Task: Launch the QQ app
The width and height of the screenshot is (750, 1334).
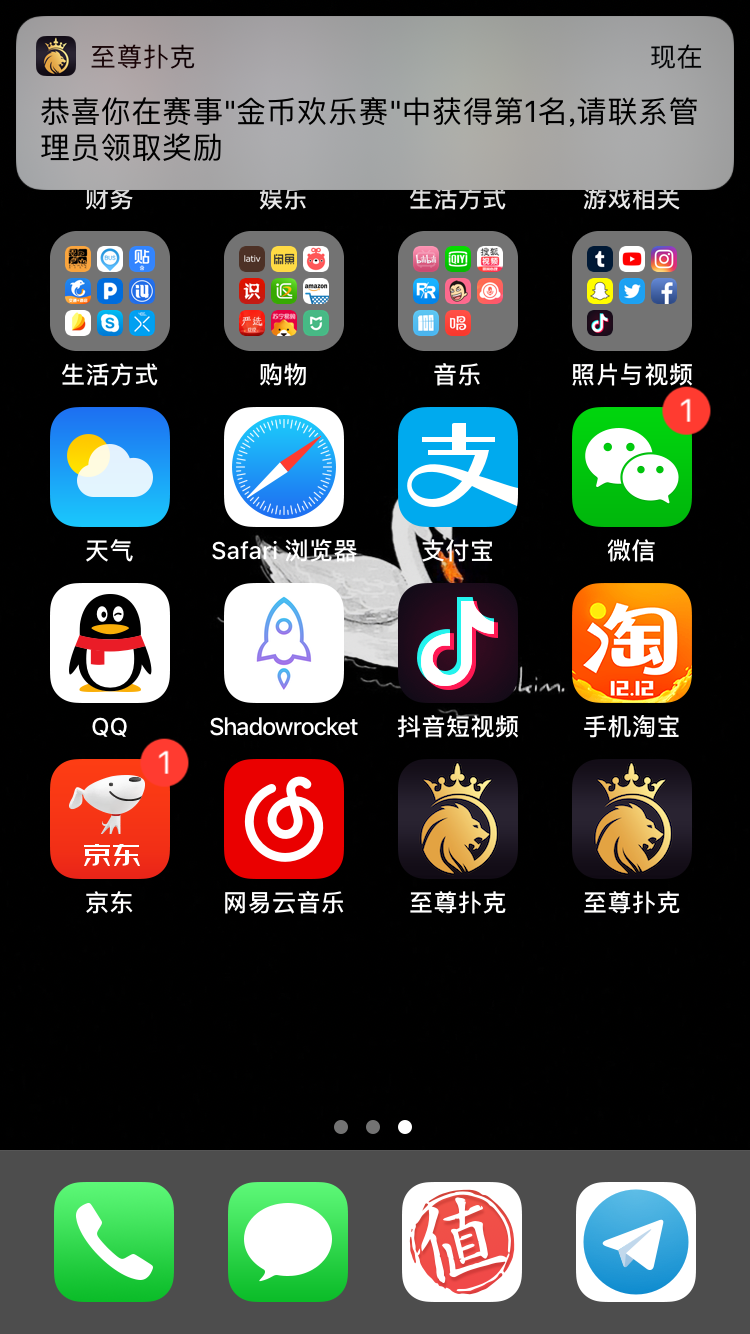Action: (x=110, y=643)
